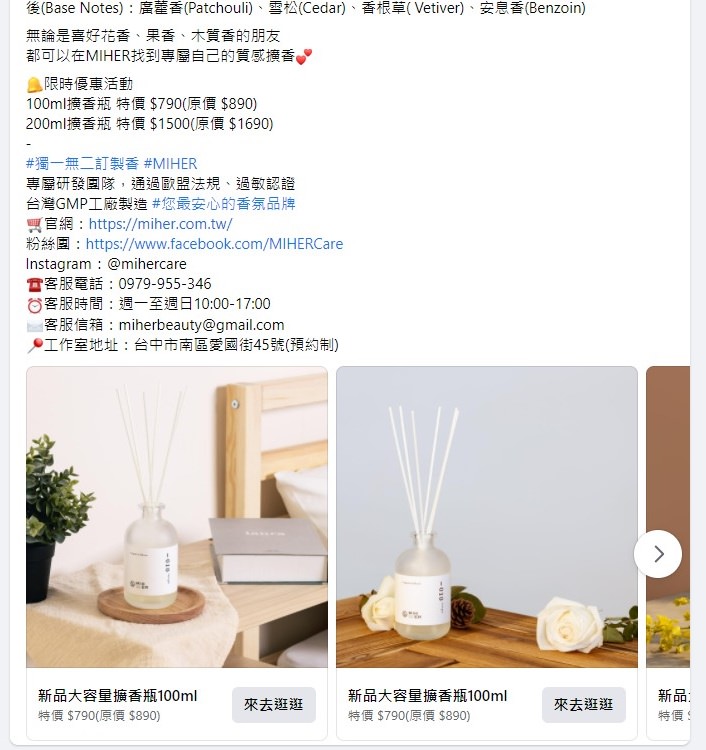Open the facebook.com/MIHERCare fan page link

214,244
